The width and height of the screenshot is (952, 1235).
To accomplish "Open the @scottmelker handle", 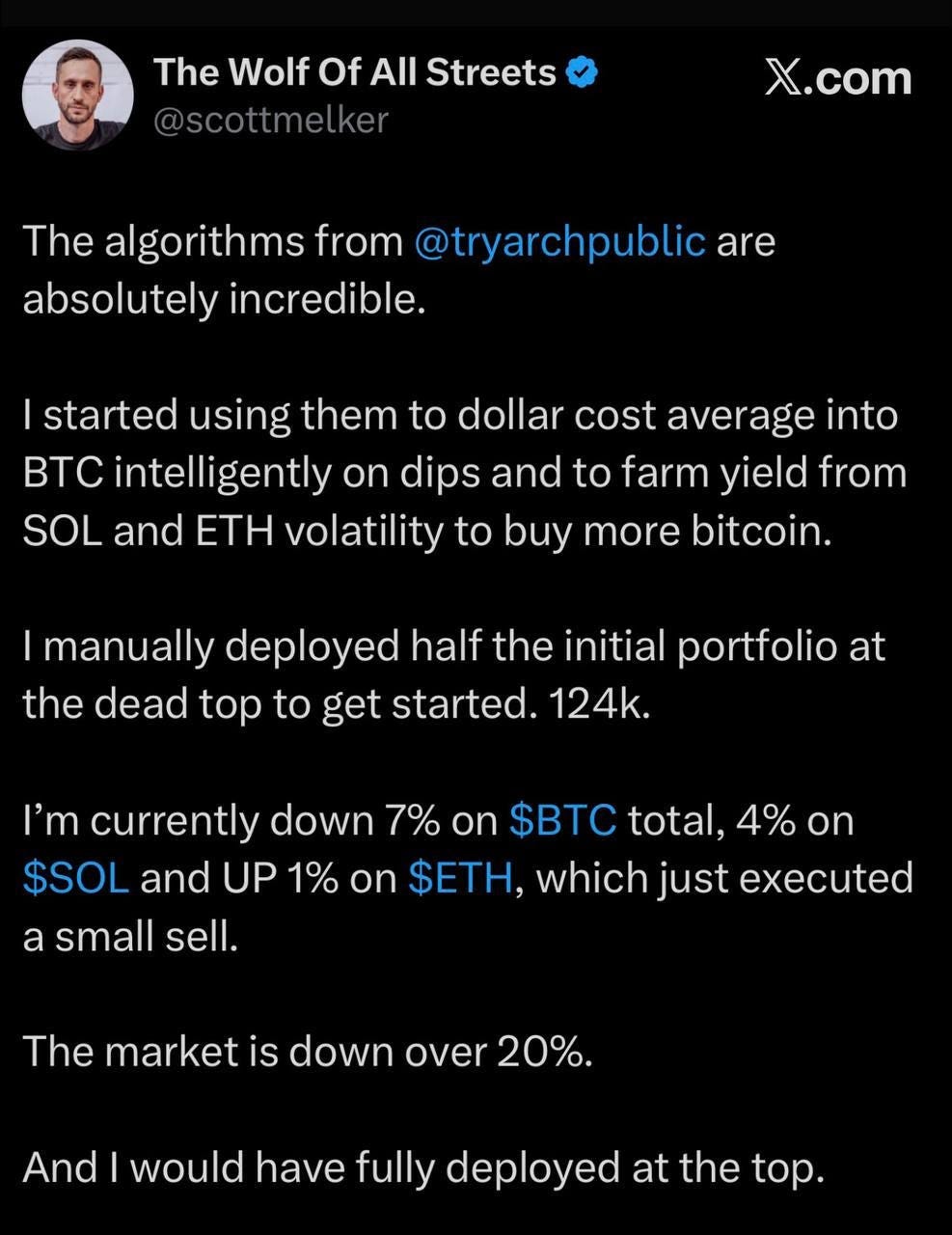I will click(272, 120).
